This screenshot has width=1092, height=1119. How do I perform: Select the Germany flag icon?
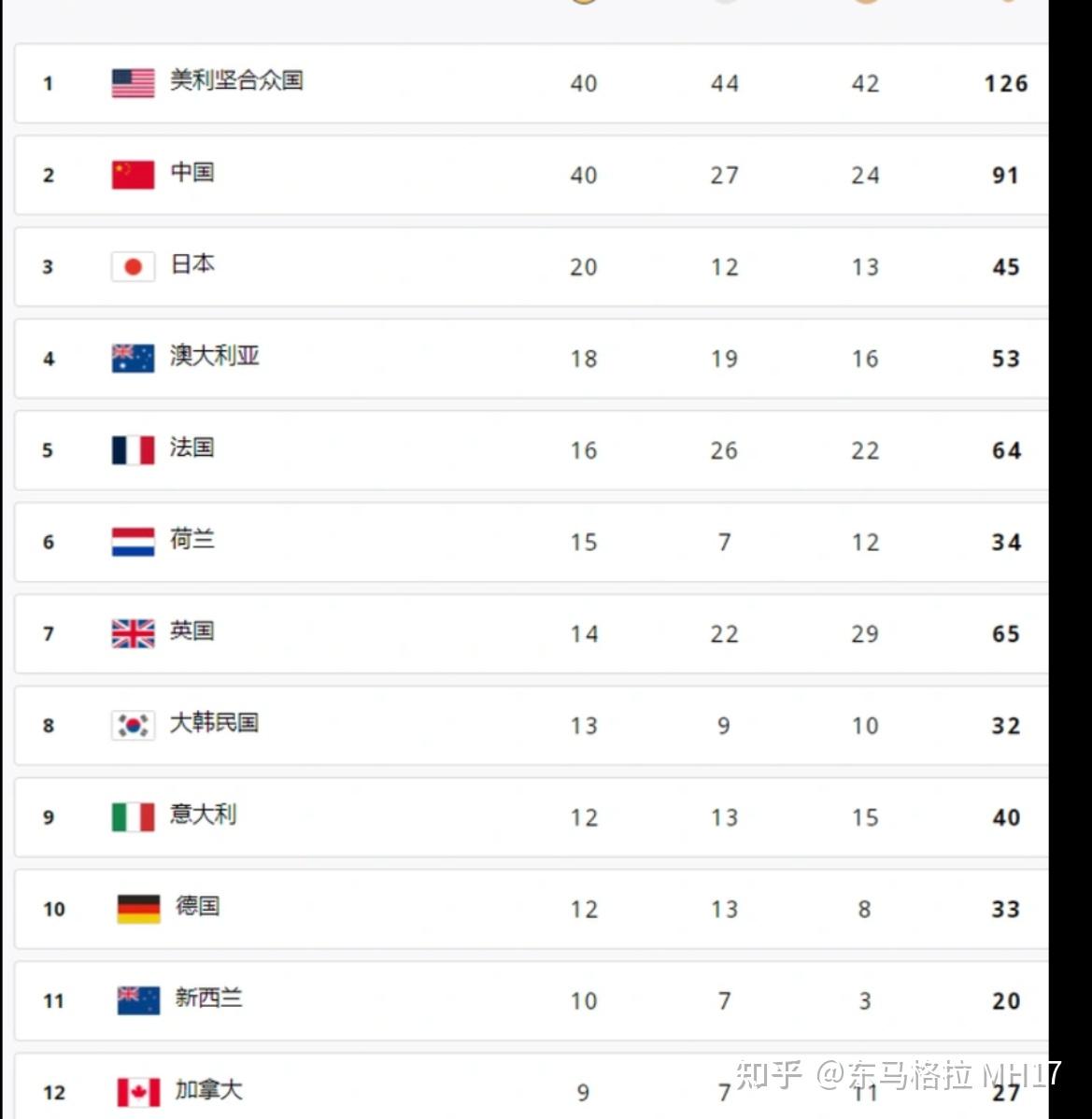(x=137, y=907)
